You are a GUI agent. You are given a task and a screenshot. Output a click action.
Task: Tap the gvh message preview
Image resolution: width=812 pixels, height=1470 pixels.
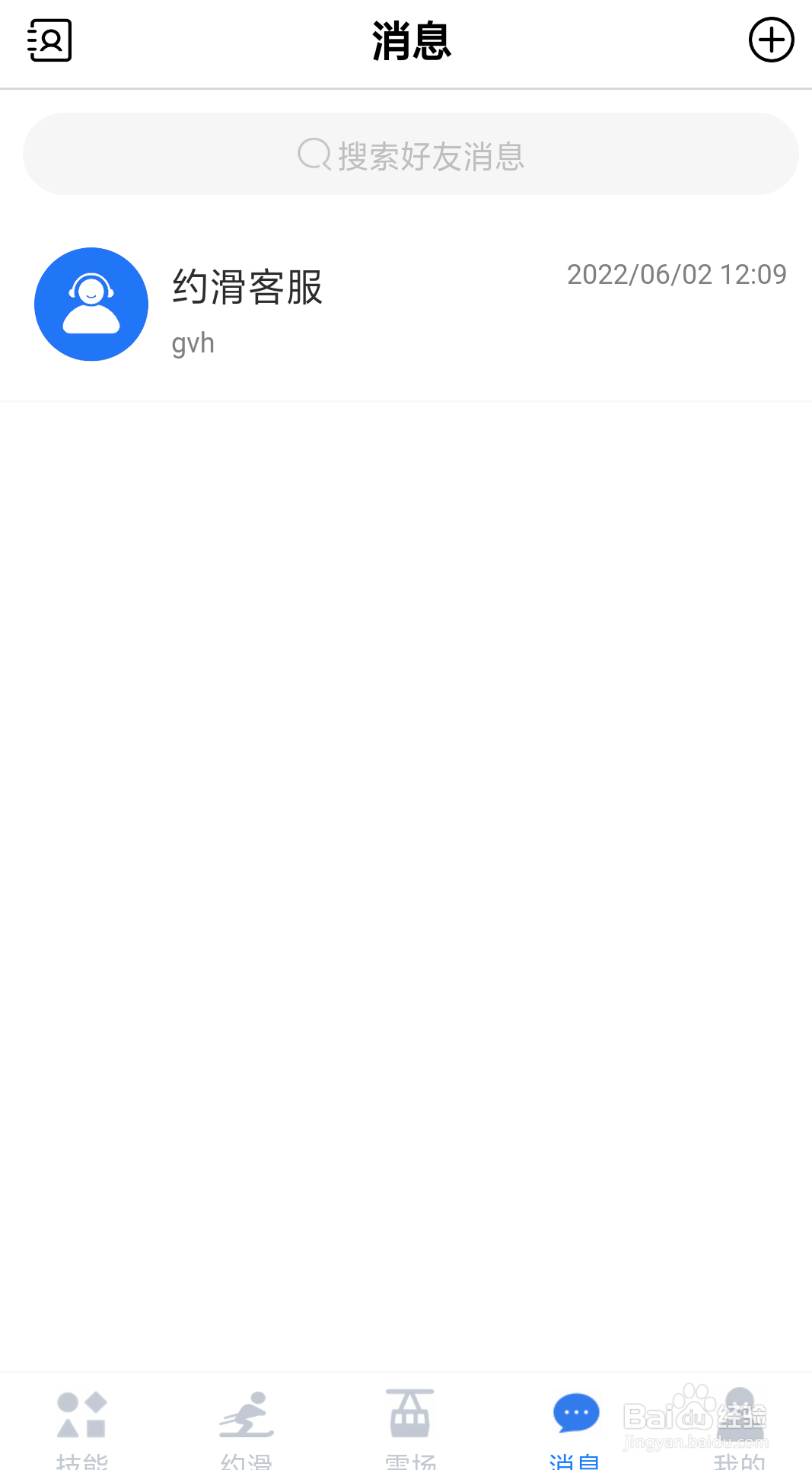pyautogui.click(x=192, y=343)
